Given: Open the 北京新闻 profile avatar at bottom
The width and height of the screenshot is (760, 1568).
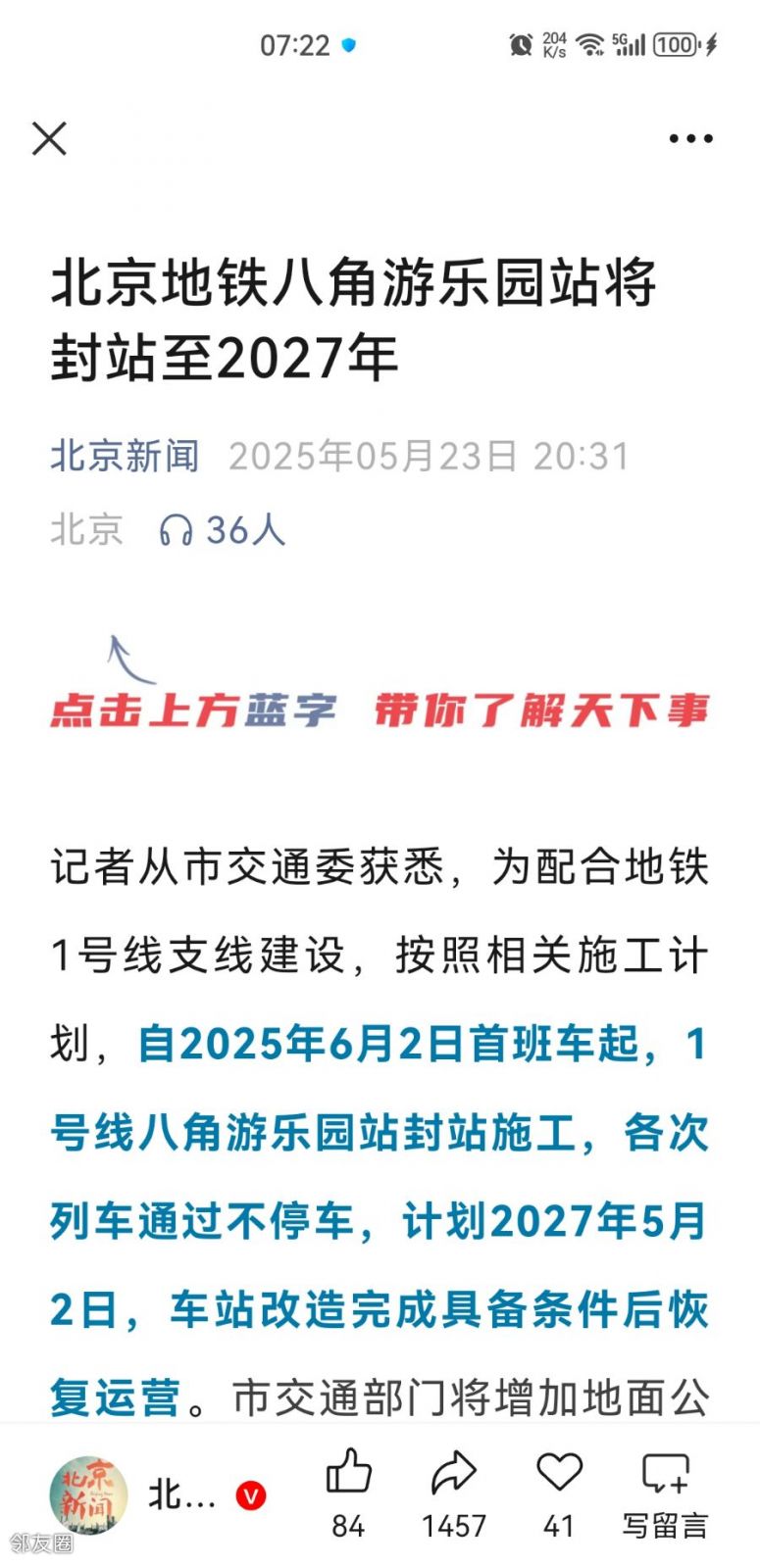Looking at the screenshot, I should point(89,1495).
